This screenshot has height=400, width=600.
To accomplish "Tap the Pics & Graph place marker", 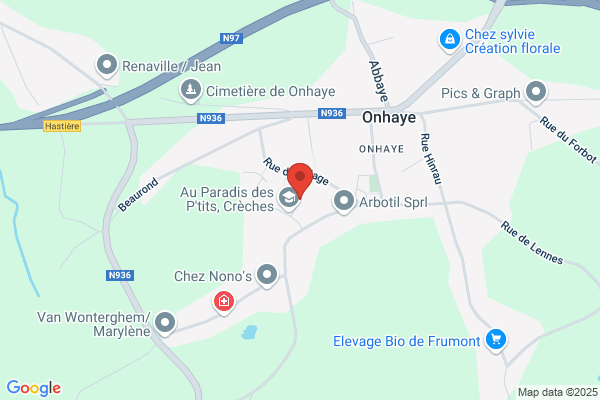I will point(536,92).
